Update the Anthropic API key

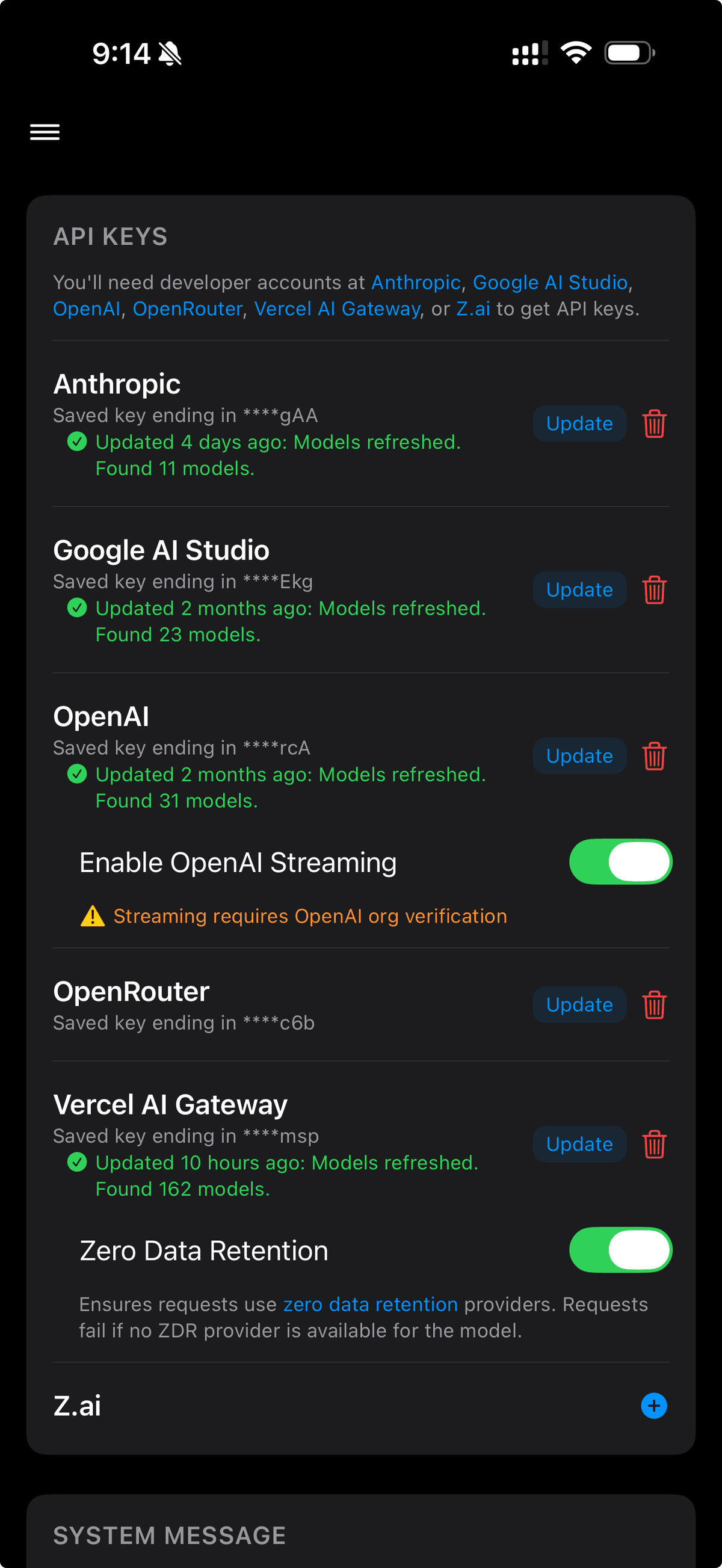coord(579,423)
